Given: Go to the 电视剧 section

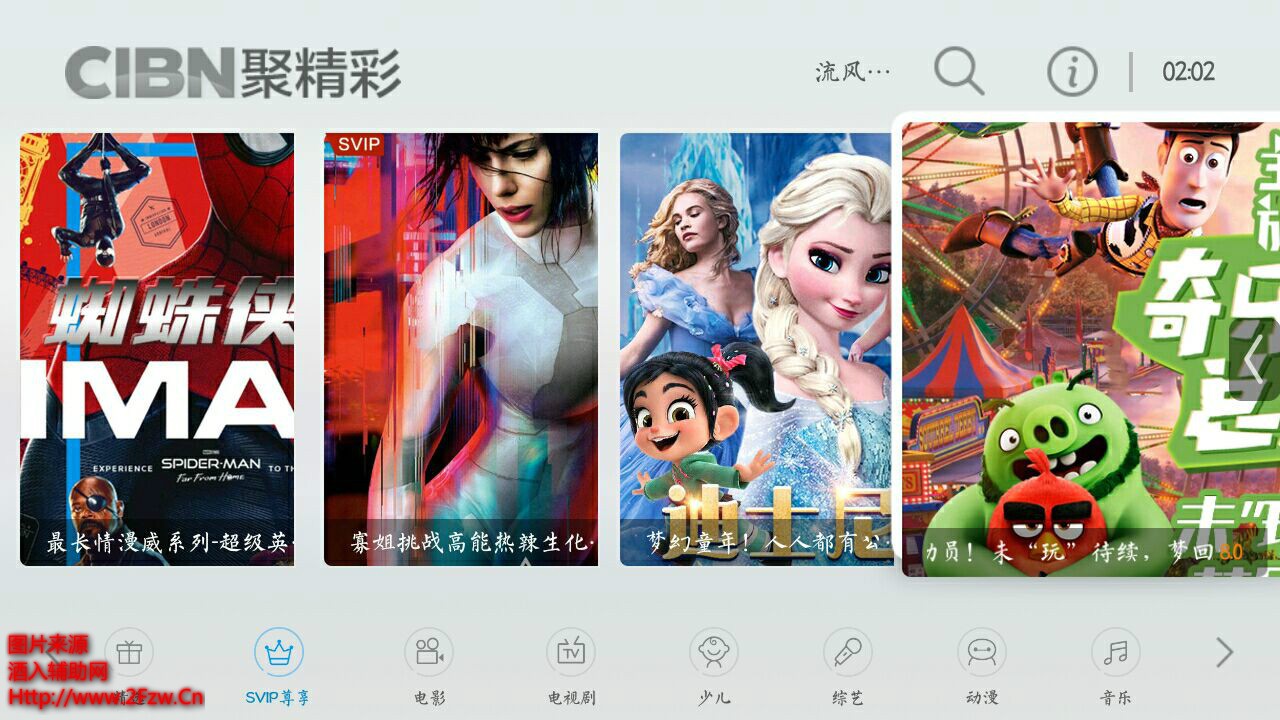Looking at the screenshot, I should [571, 665].
